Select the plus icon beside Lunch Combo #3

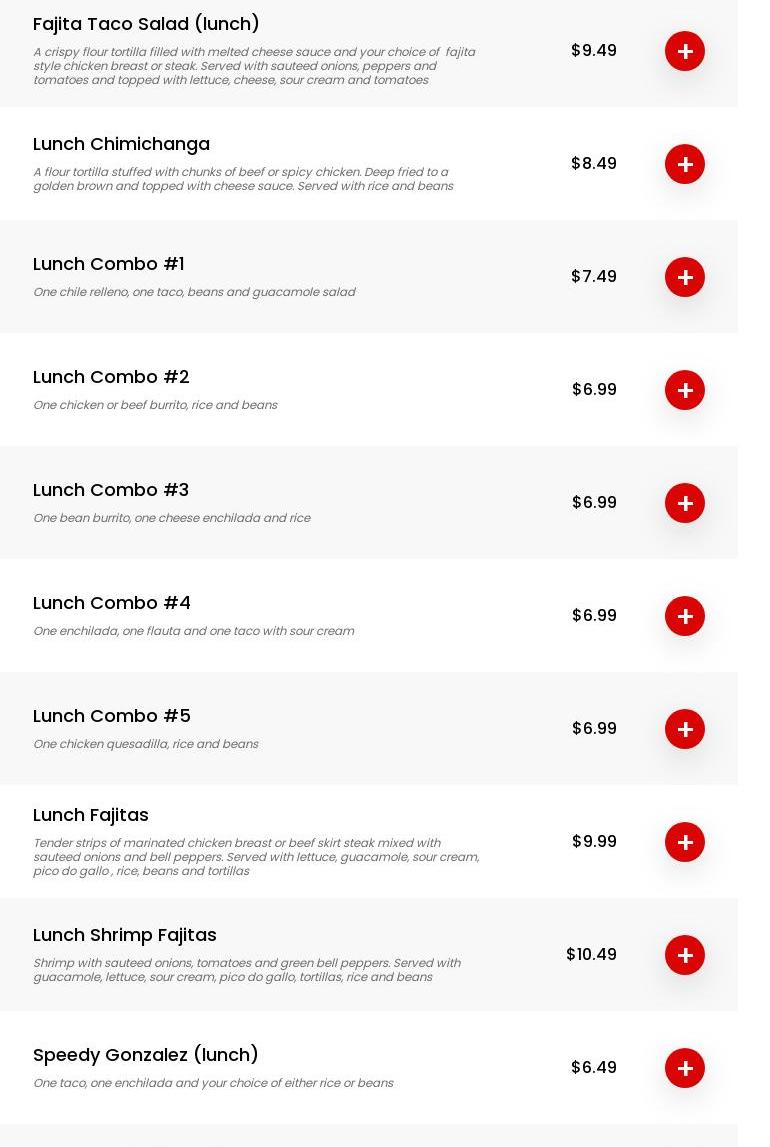coord(685,503)
